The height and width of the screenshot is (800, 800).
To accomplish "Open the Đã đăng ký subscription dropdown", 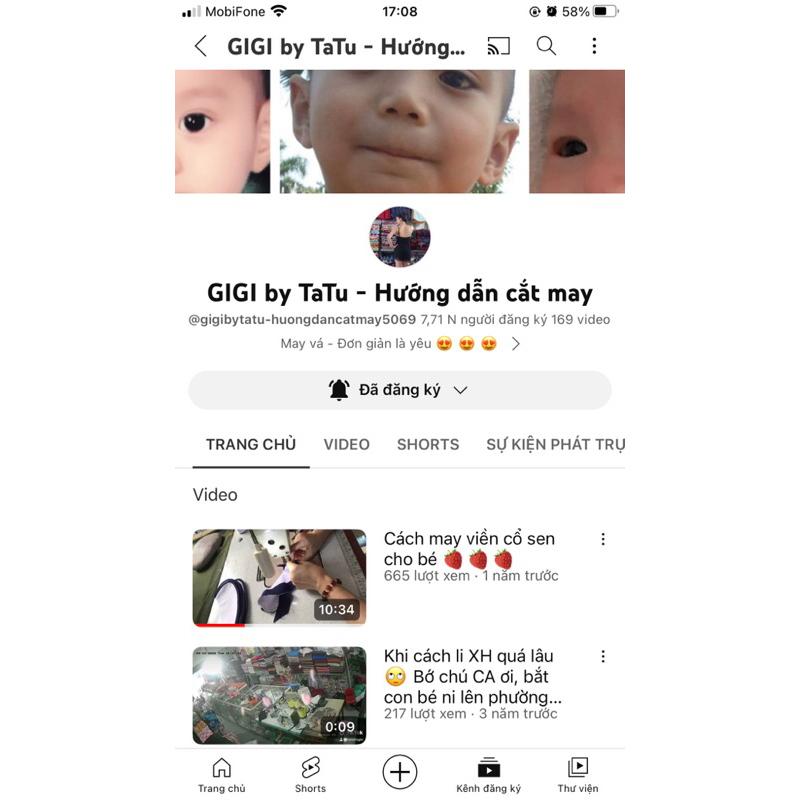I will point(399,390).
